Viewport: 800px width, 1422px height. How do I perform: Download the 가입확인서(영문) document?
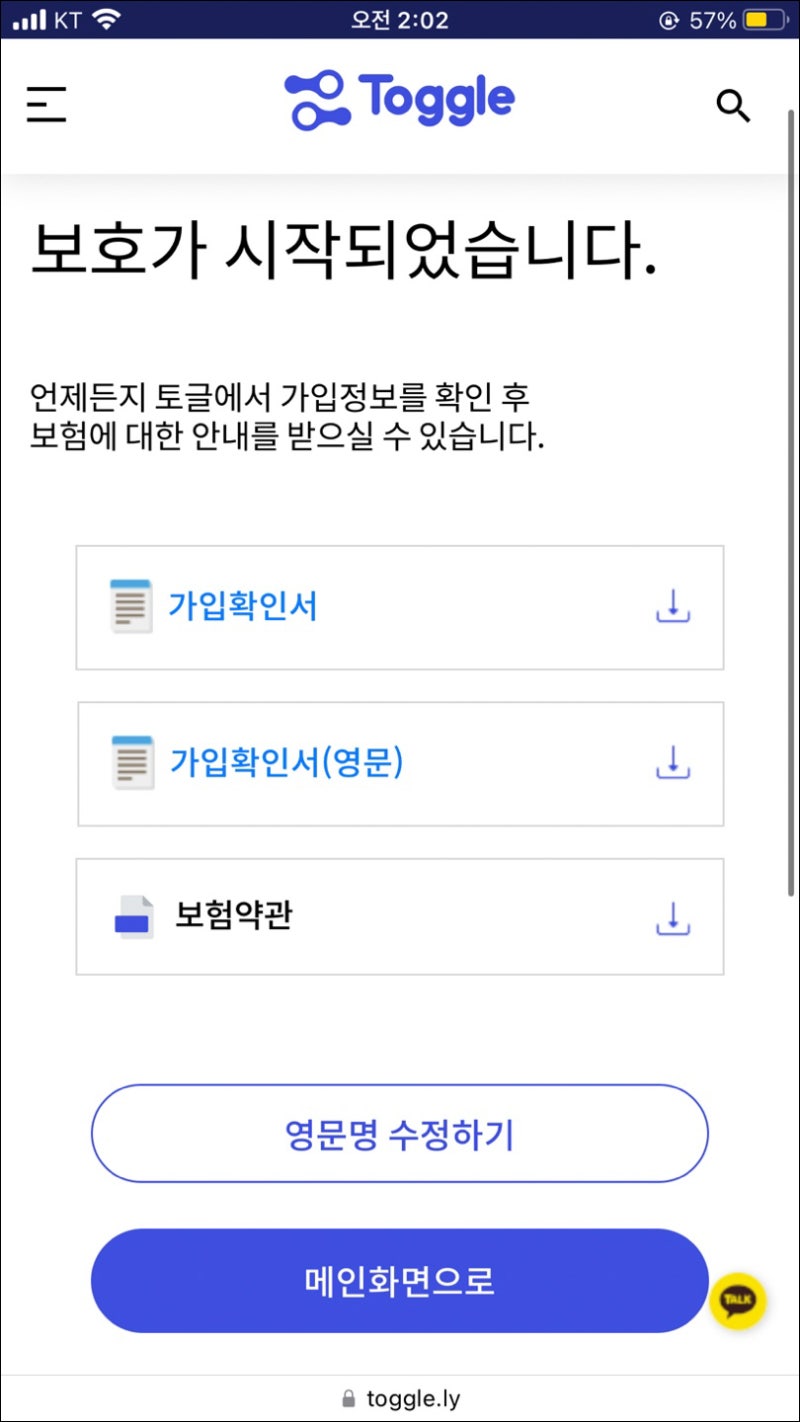point(672,762)
